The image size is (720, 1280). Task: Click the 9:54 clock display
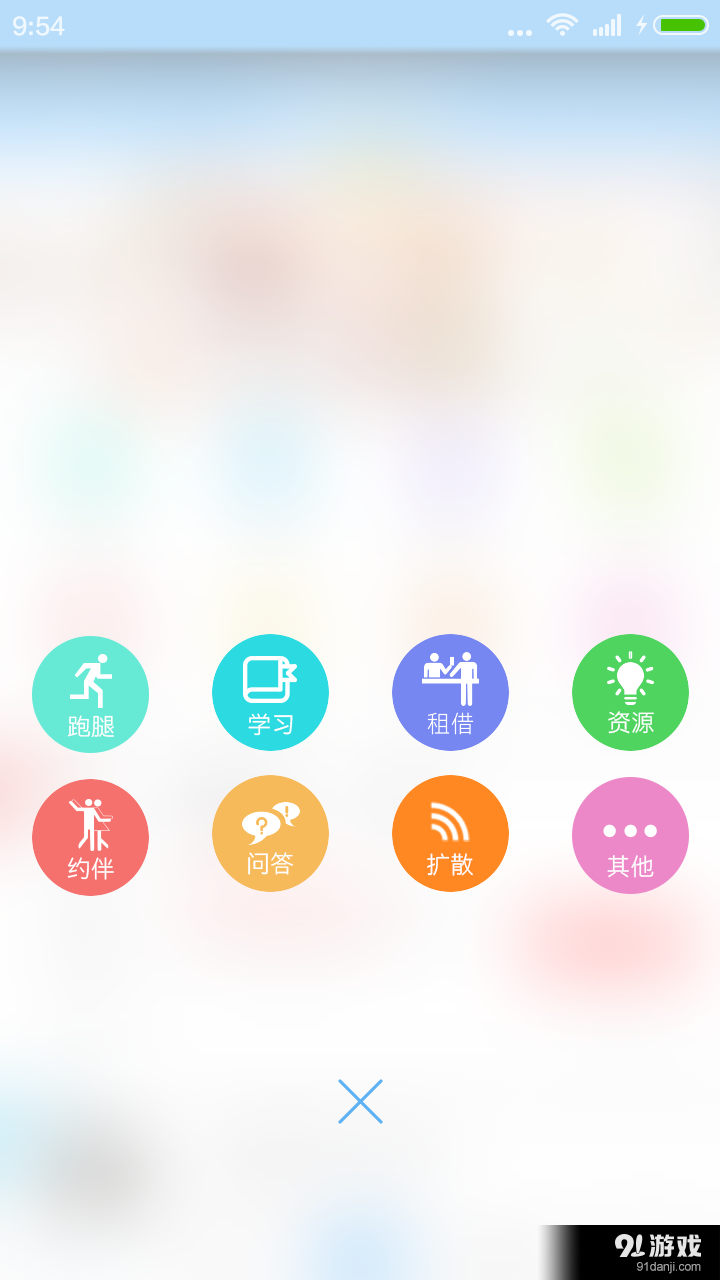tap(37, 26)
